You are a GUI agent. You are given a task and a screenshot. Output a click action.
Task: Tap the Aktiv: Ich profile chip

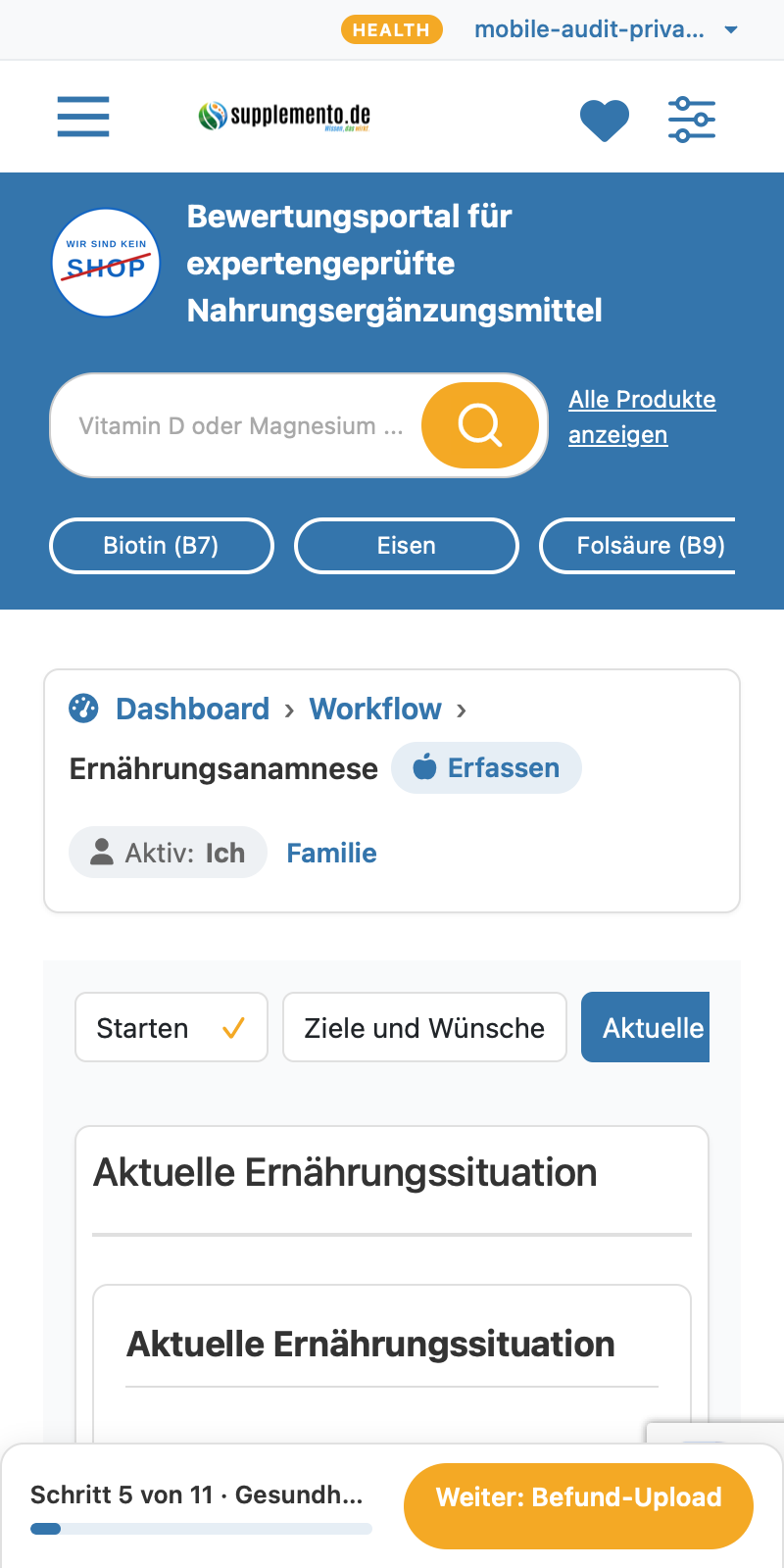point(168,852)
